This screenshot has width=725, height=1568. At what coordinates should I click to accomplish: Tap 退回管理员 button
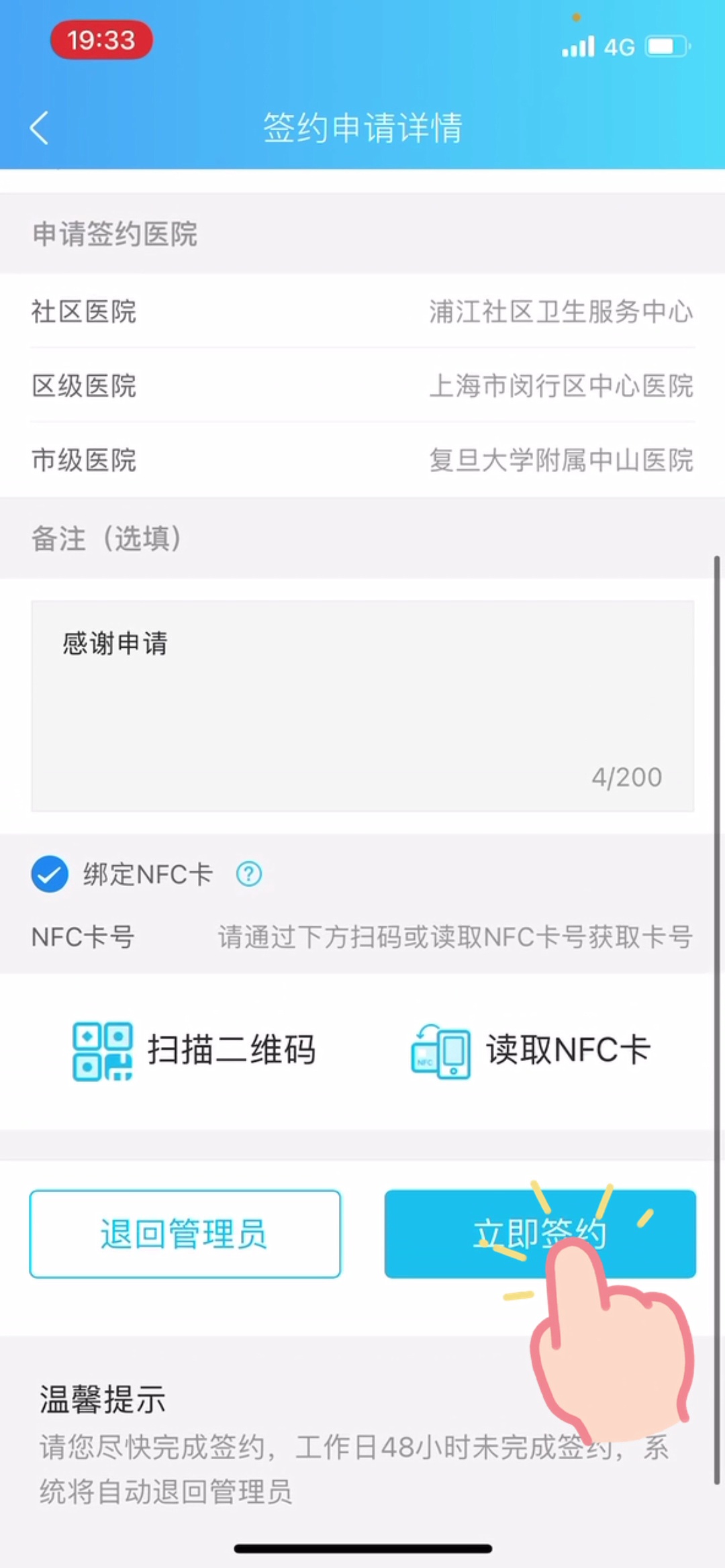click(185, 1234)
